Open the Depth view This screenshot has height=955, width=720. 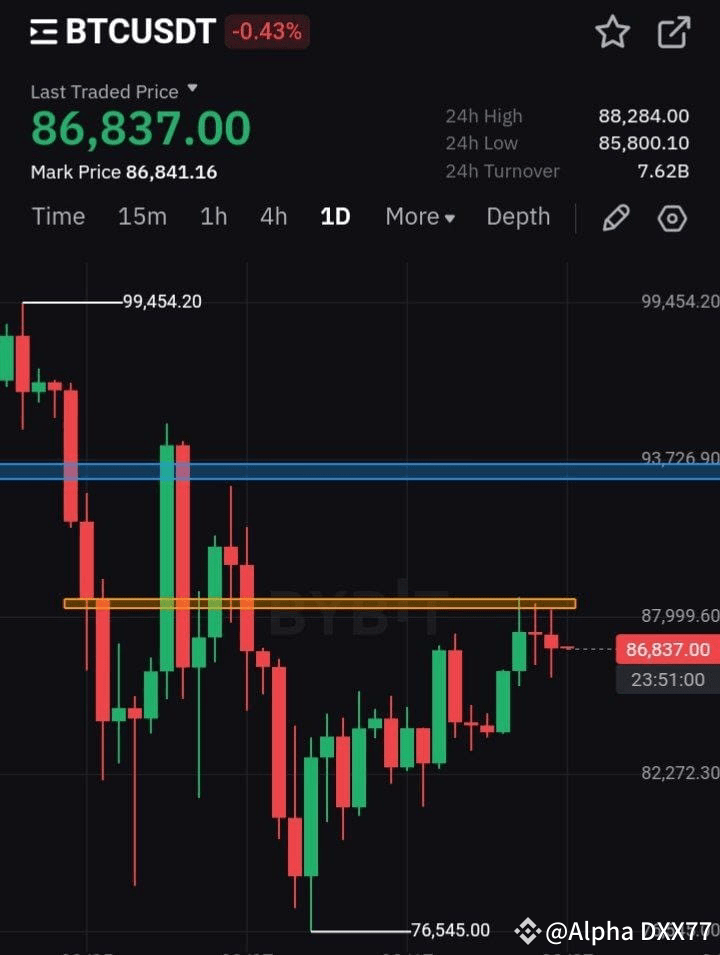coord(518,217)
